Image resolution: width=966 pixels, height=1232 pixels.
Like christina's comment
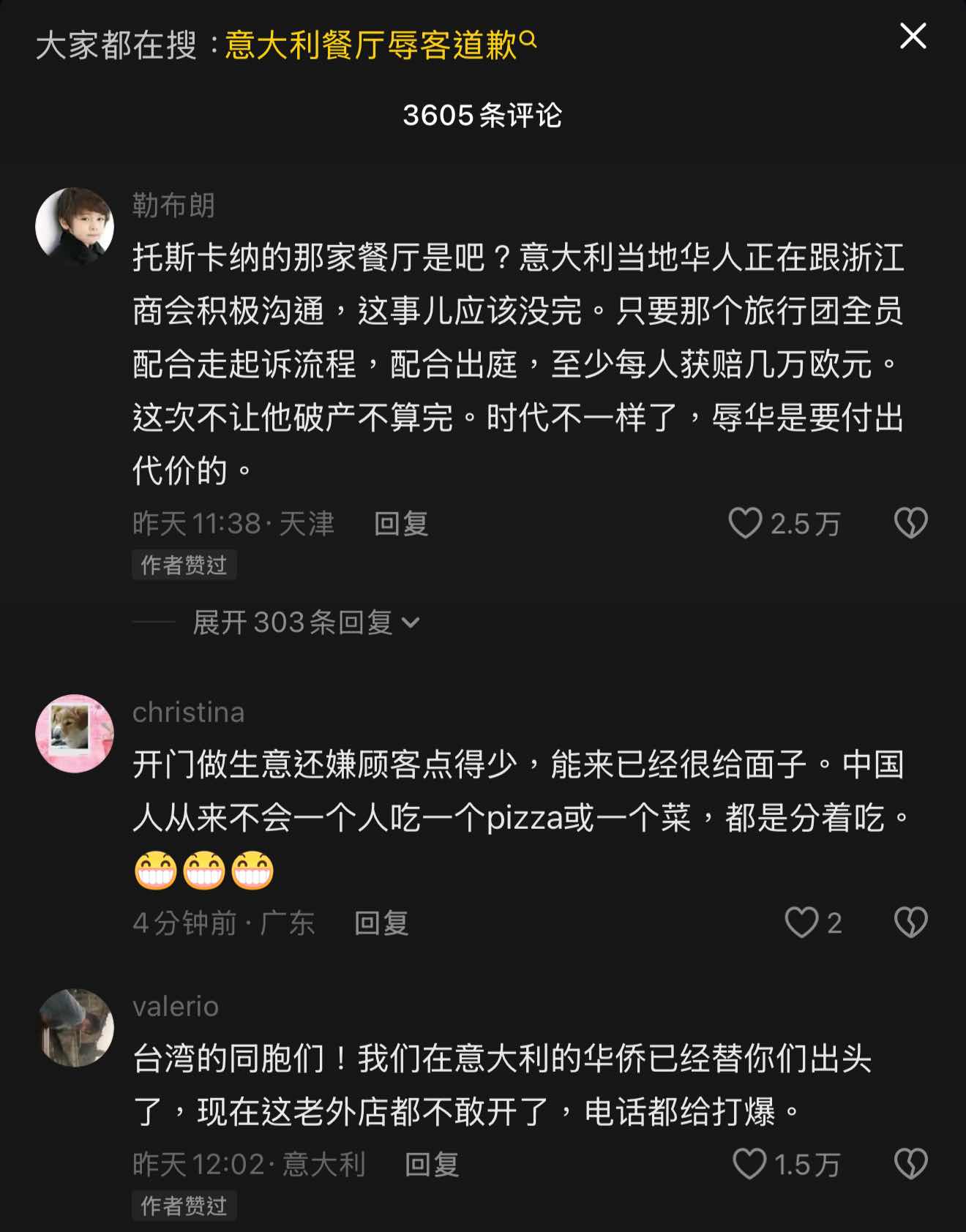[x=801, y=923]
